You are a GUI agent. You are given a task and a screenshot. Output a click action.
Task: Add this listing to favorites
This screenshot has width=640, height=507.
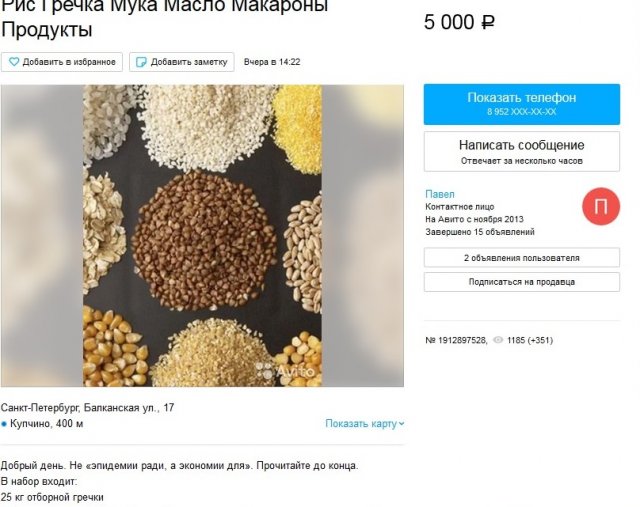62,62
